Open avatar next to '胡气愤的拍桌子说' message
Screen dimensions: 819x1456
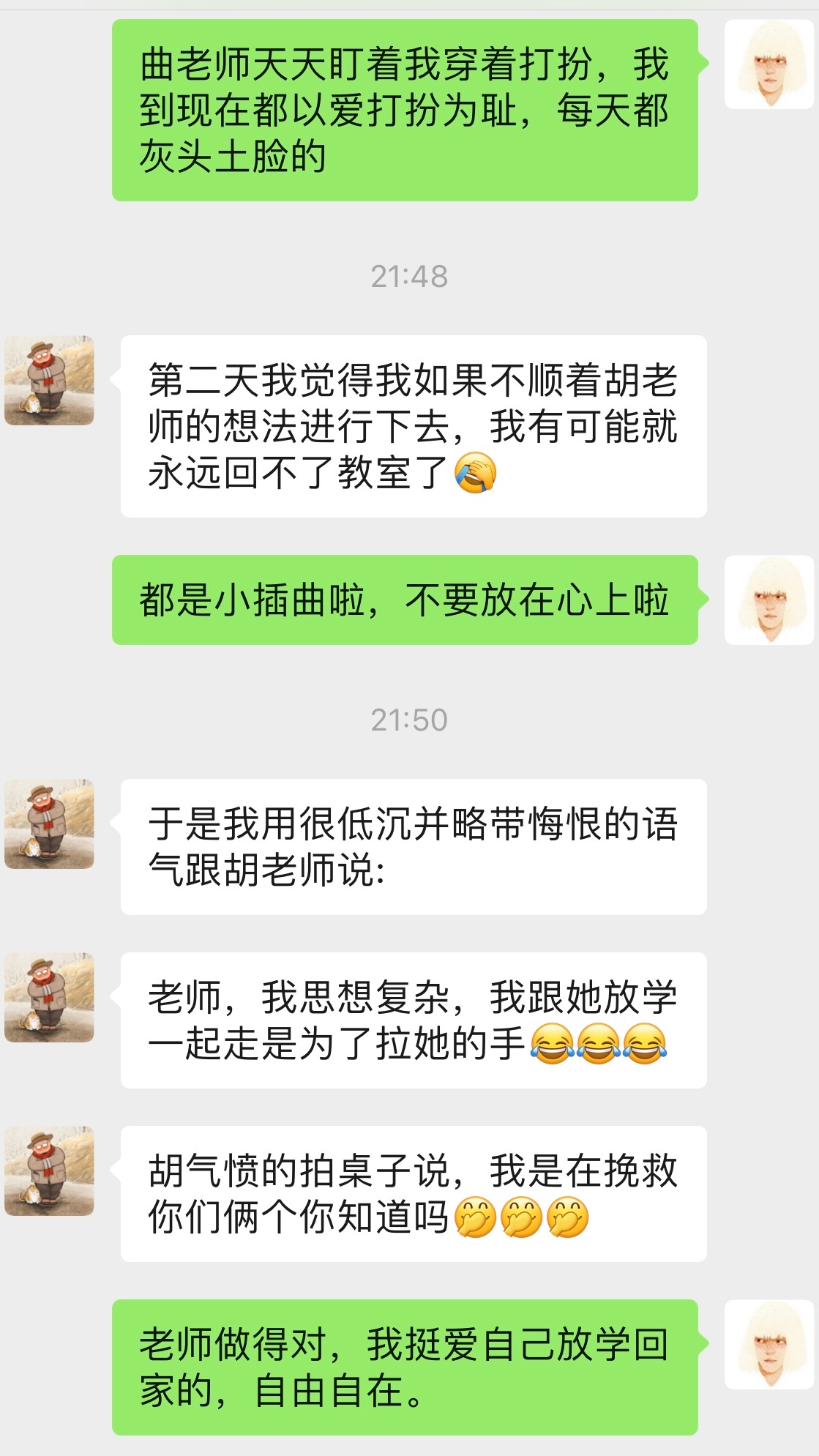[49, 1171]
